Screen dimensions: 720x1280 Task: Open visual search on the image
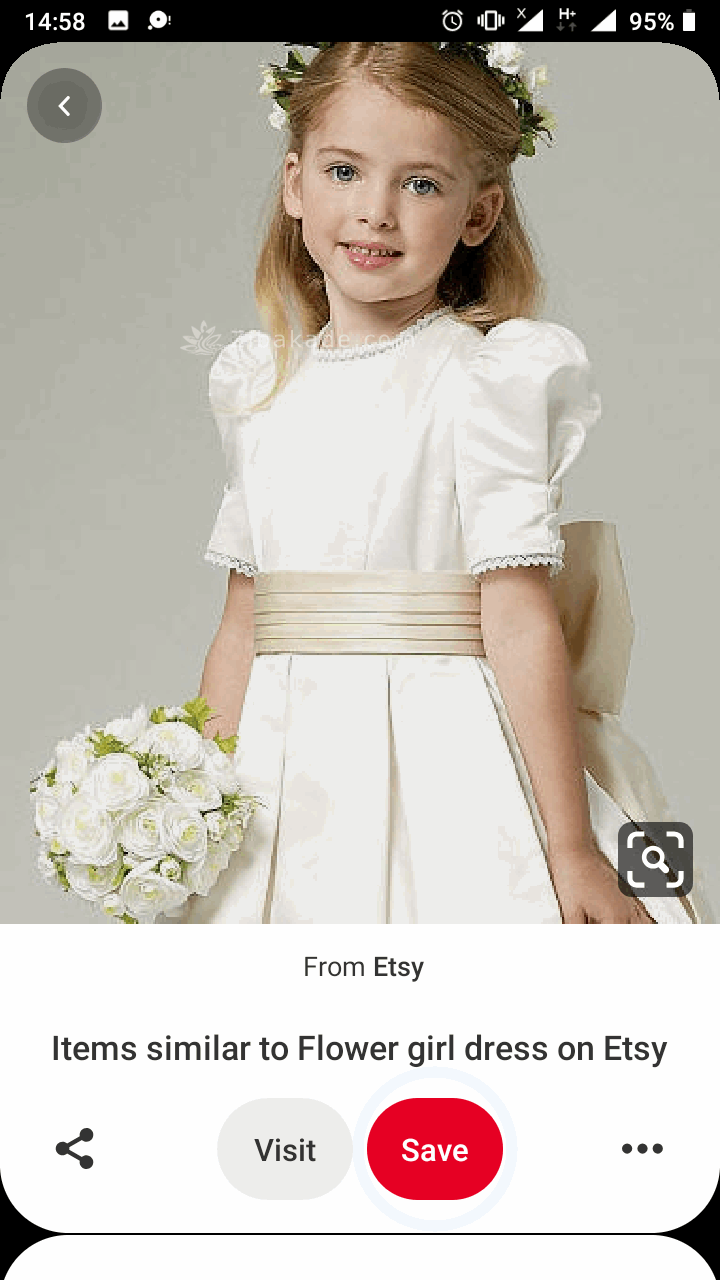pyautogui.click(x=655, y=859)
